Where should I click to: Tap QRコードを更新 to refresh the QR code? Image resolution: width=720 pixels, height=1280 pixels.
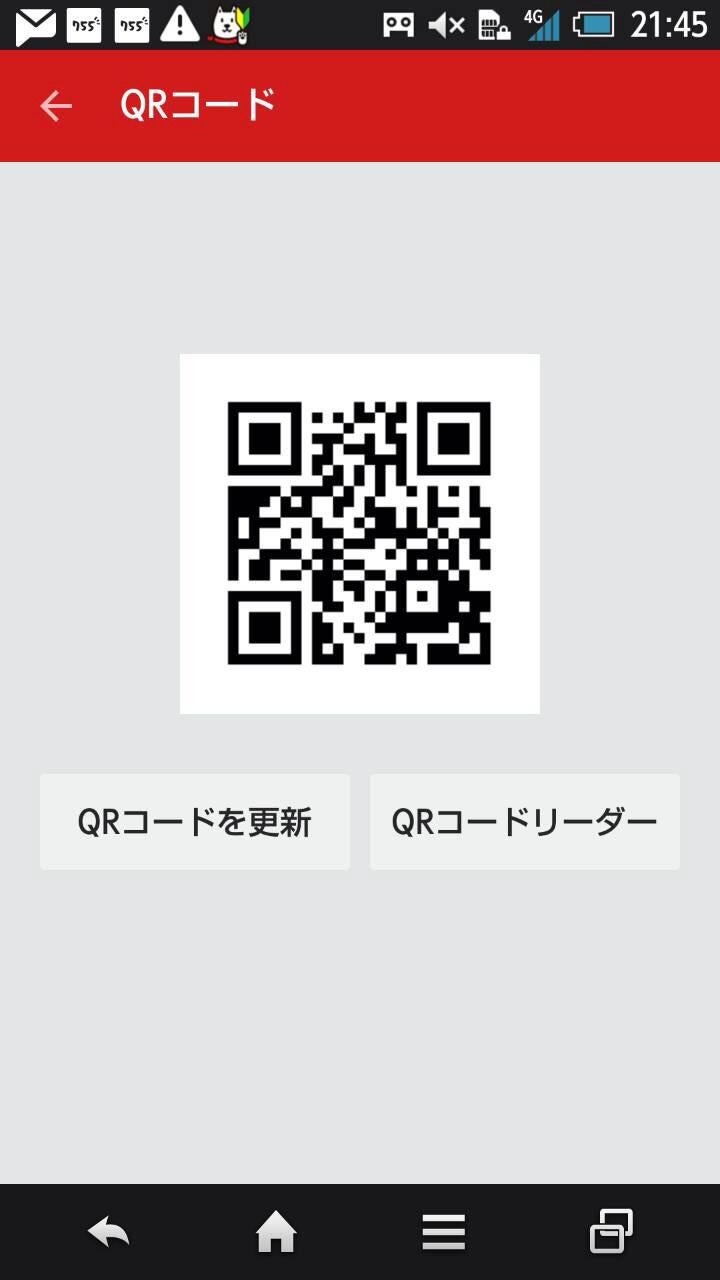pos(194,821)
